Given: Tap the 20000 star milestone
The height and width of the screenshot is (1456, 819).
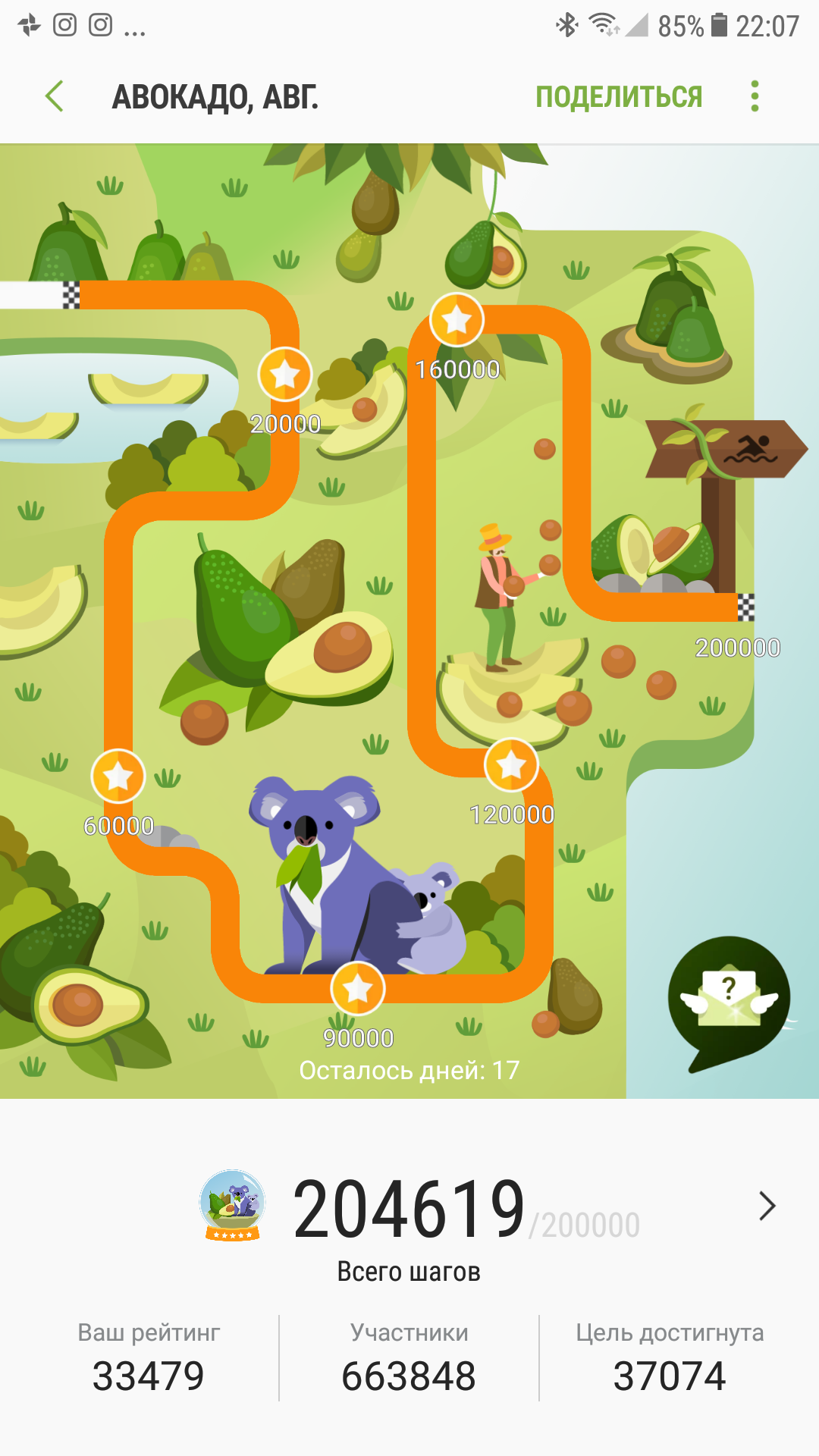Looking at the screenshot, I should click(x=284, y=375).
